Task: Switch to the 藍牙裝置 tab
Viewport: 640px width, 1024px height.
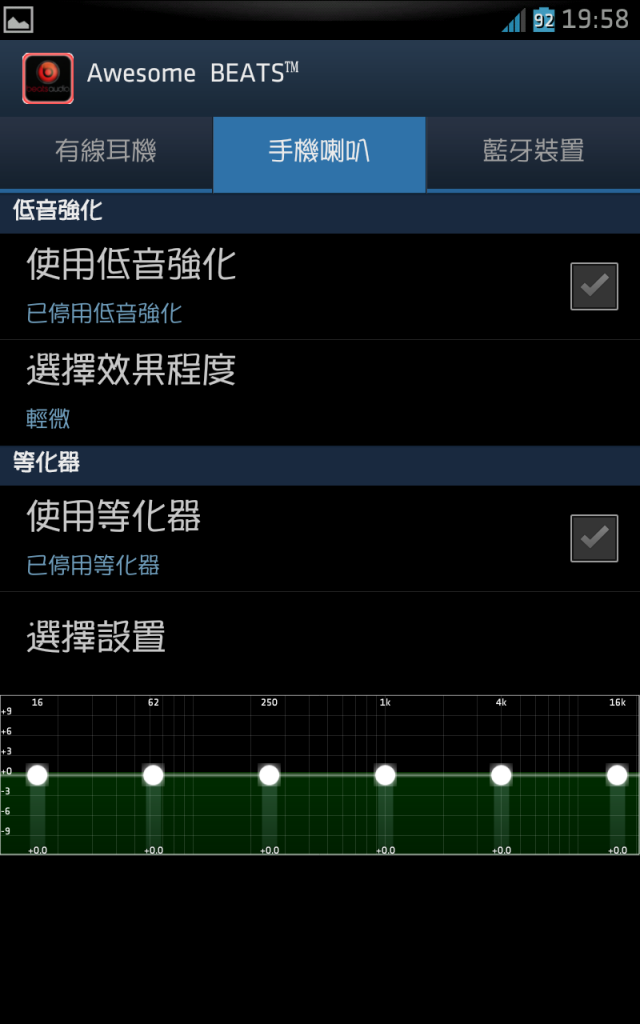Action: click(x=533, y=152)
